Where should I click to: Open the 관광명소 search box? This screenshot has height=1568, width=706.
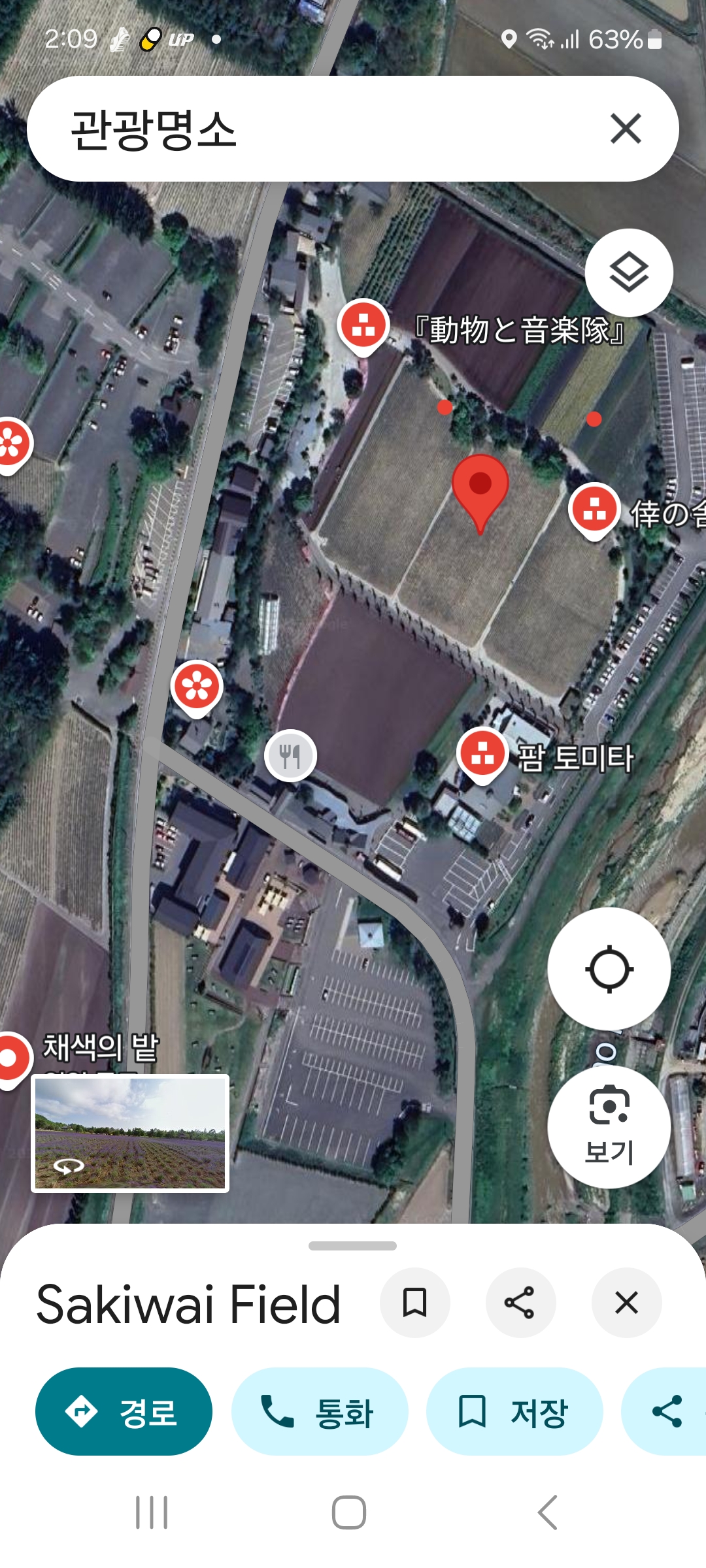coord(314,129)
